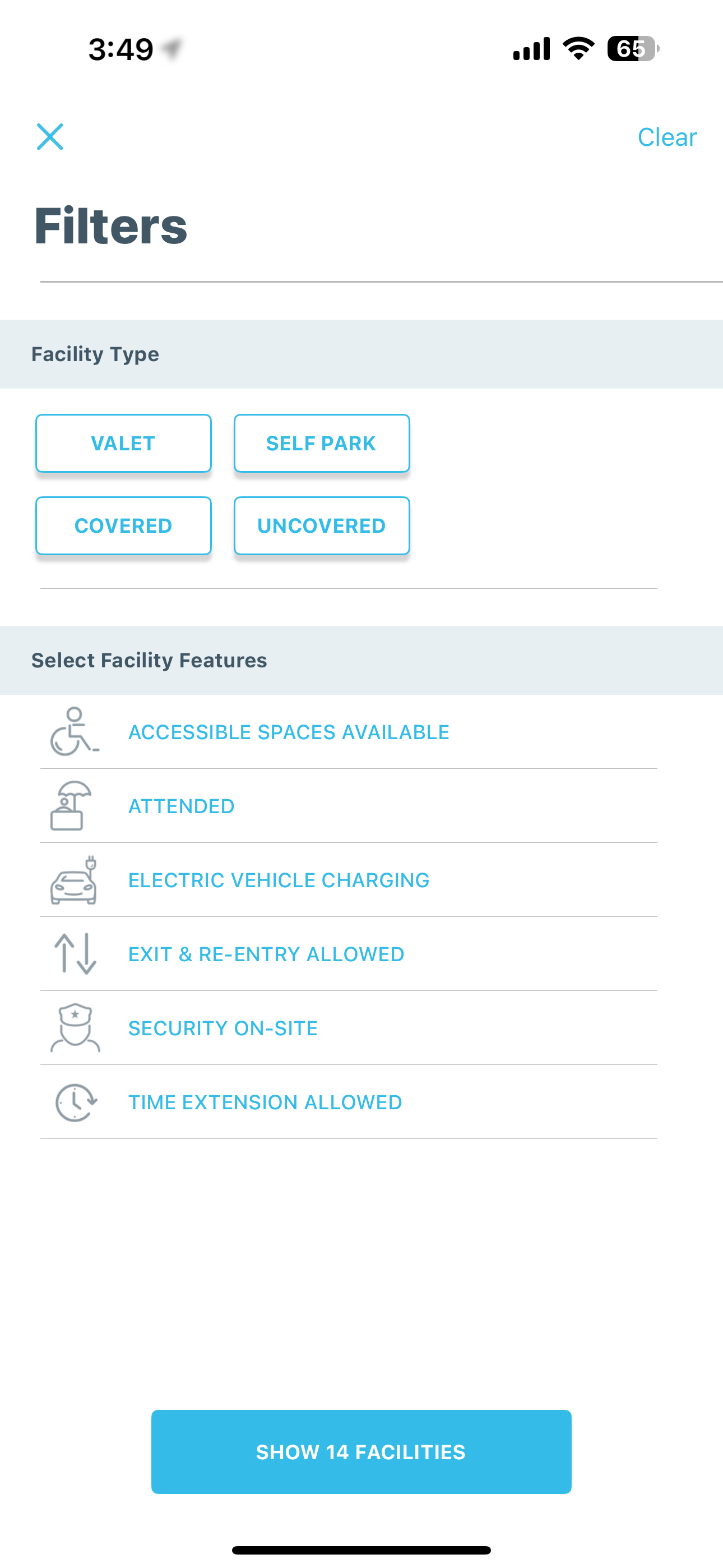Clear all selected filters
This screenshot has width=723, height=1568.
click(667, 137)
